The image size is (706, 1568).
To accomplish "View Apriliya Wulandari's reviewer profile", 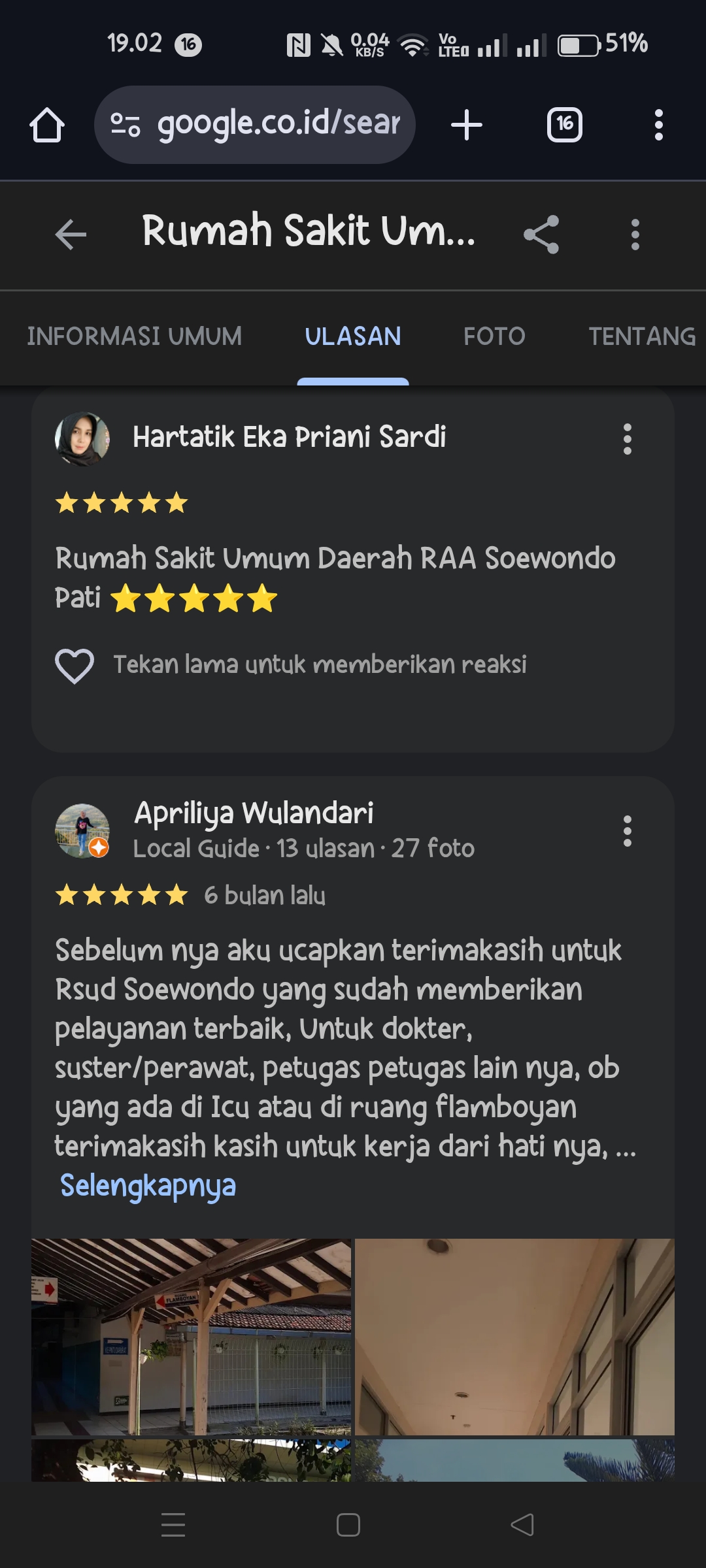I will [254, 813].
